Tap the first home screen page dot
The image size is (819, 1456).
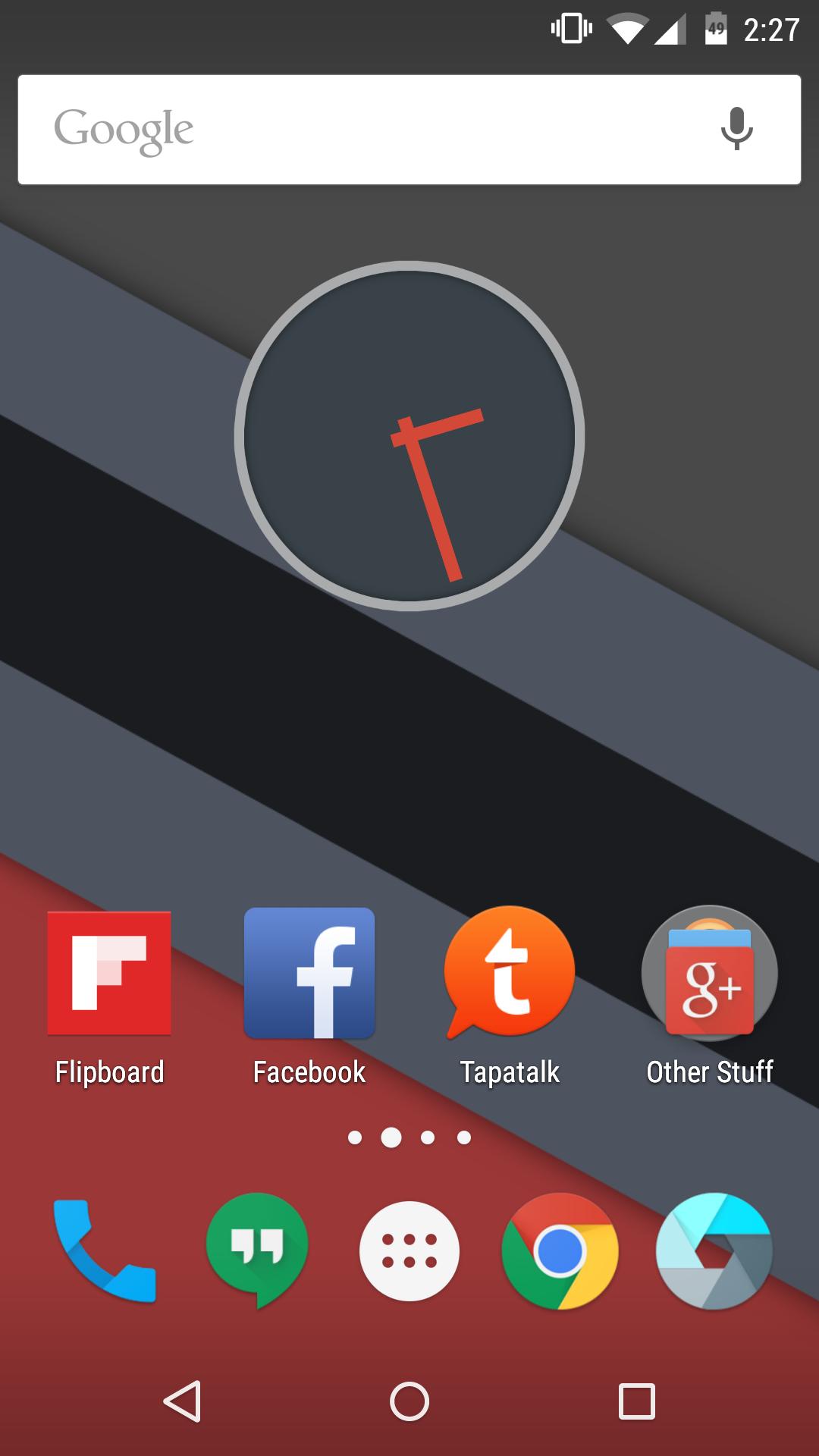click(355, 1137)
